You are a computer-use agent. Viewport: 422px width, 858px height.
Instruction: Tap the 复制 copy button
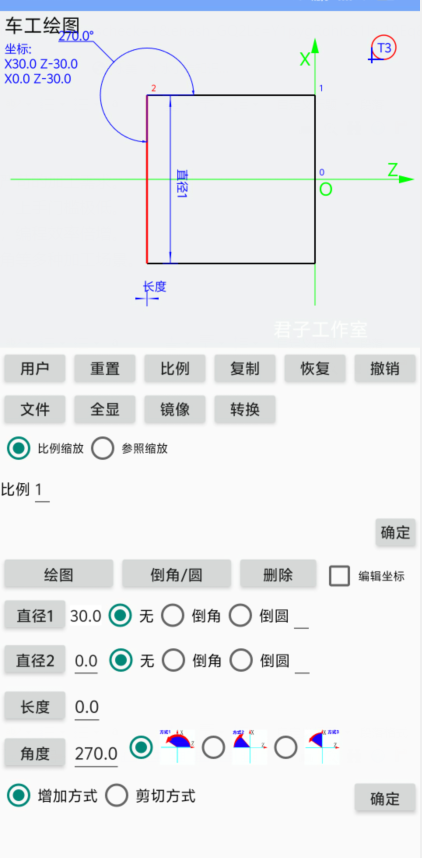click(x=245, y=368)
